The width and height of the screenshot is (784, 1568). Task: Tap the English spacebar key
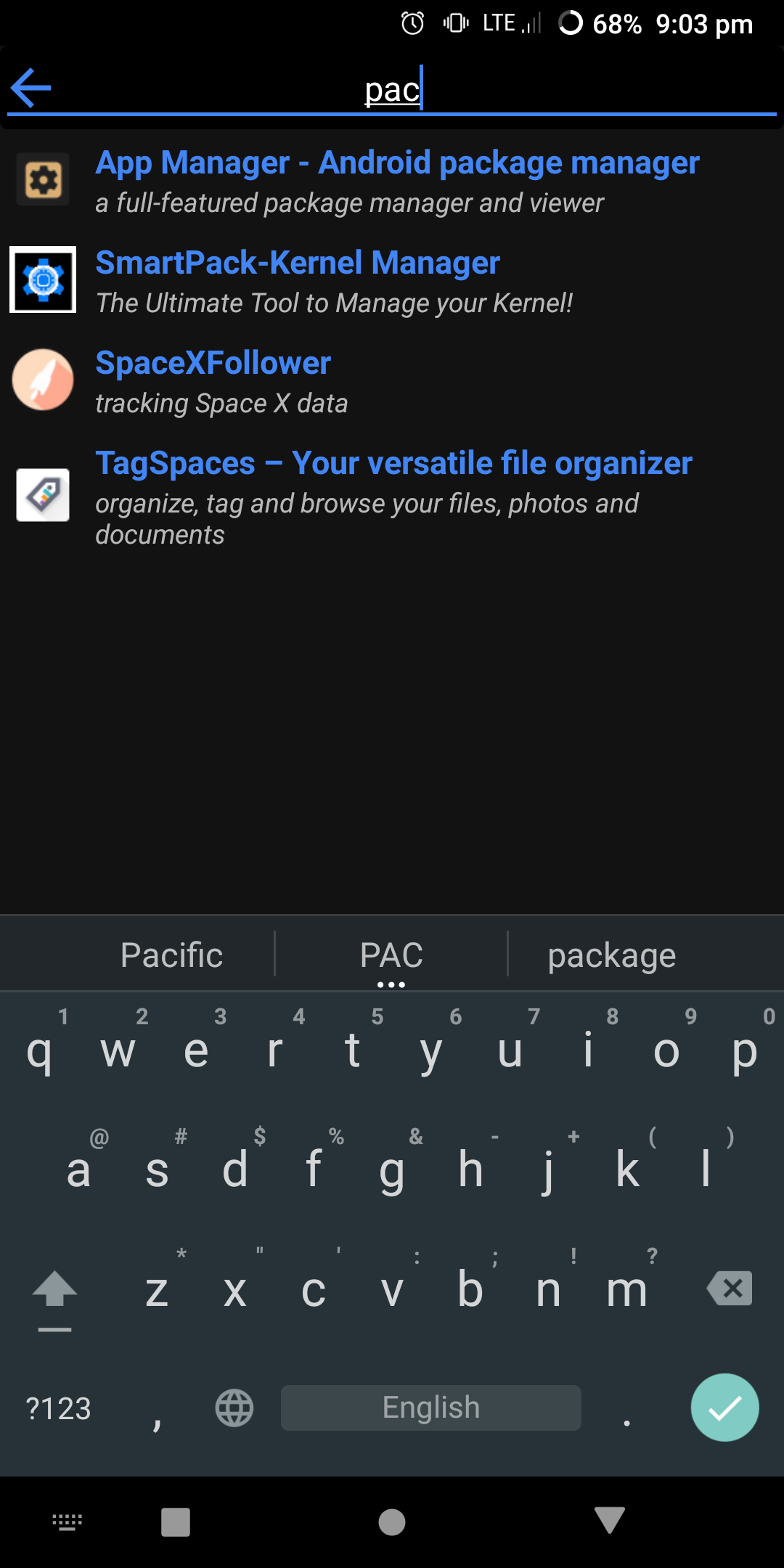[430, 1408]
